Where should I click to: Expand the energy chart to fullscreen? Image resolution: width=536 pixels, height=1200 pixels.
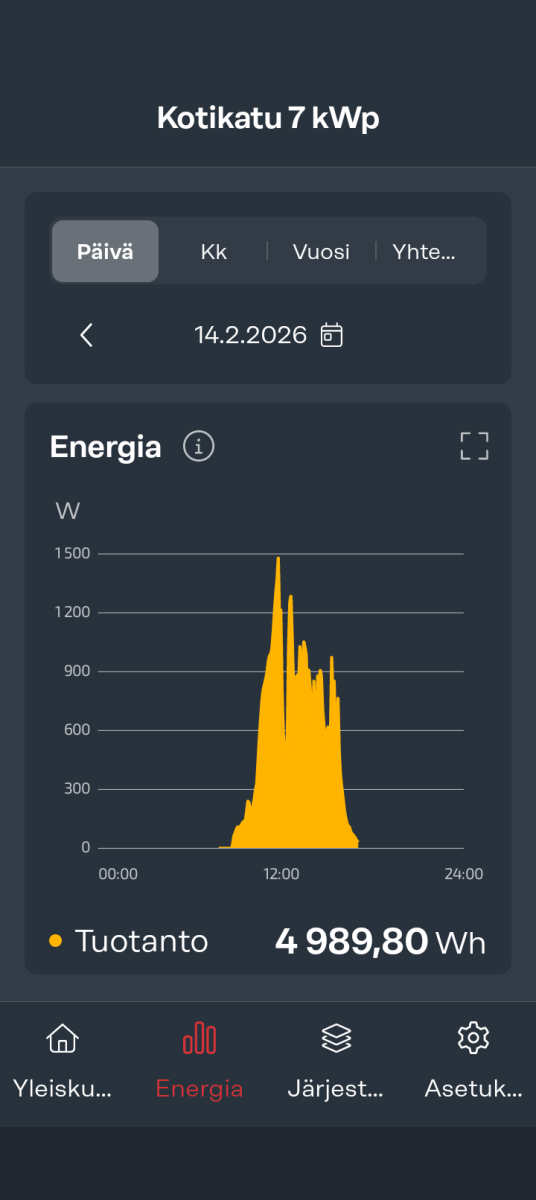point(475,446)
